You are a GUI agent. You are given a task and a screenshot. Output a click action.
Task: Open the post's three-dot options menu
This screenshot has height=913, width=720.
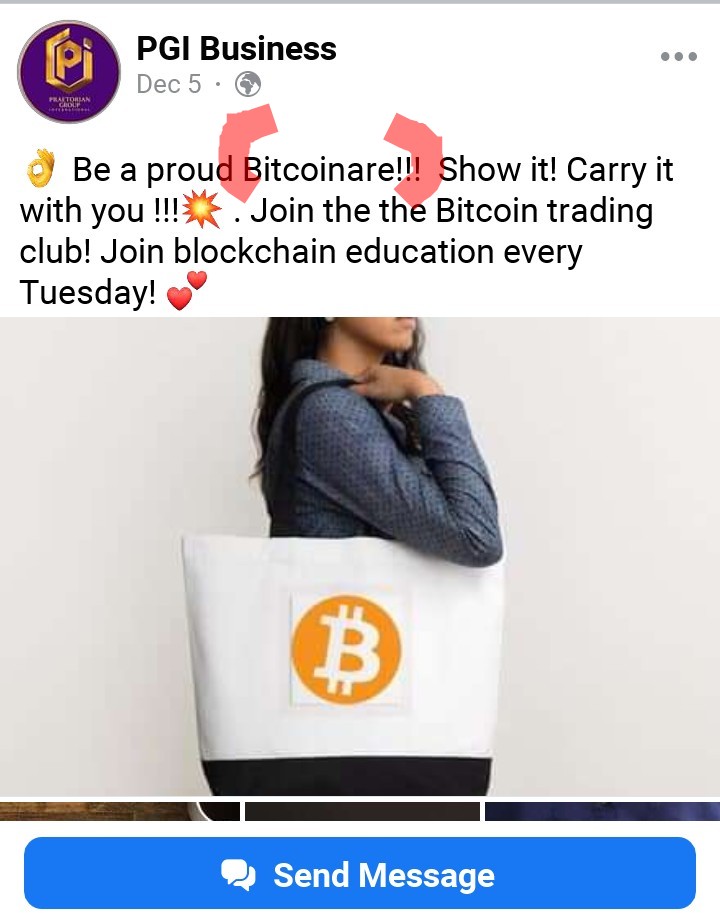[x=678, y=57]
